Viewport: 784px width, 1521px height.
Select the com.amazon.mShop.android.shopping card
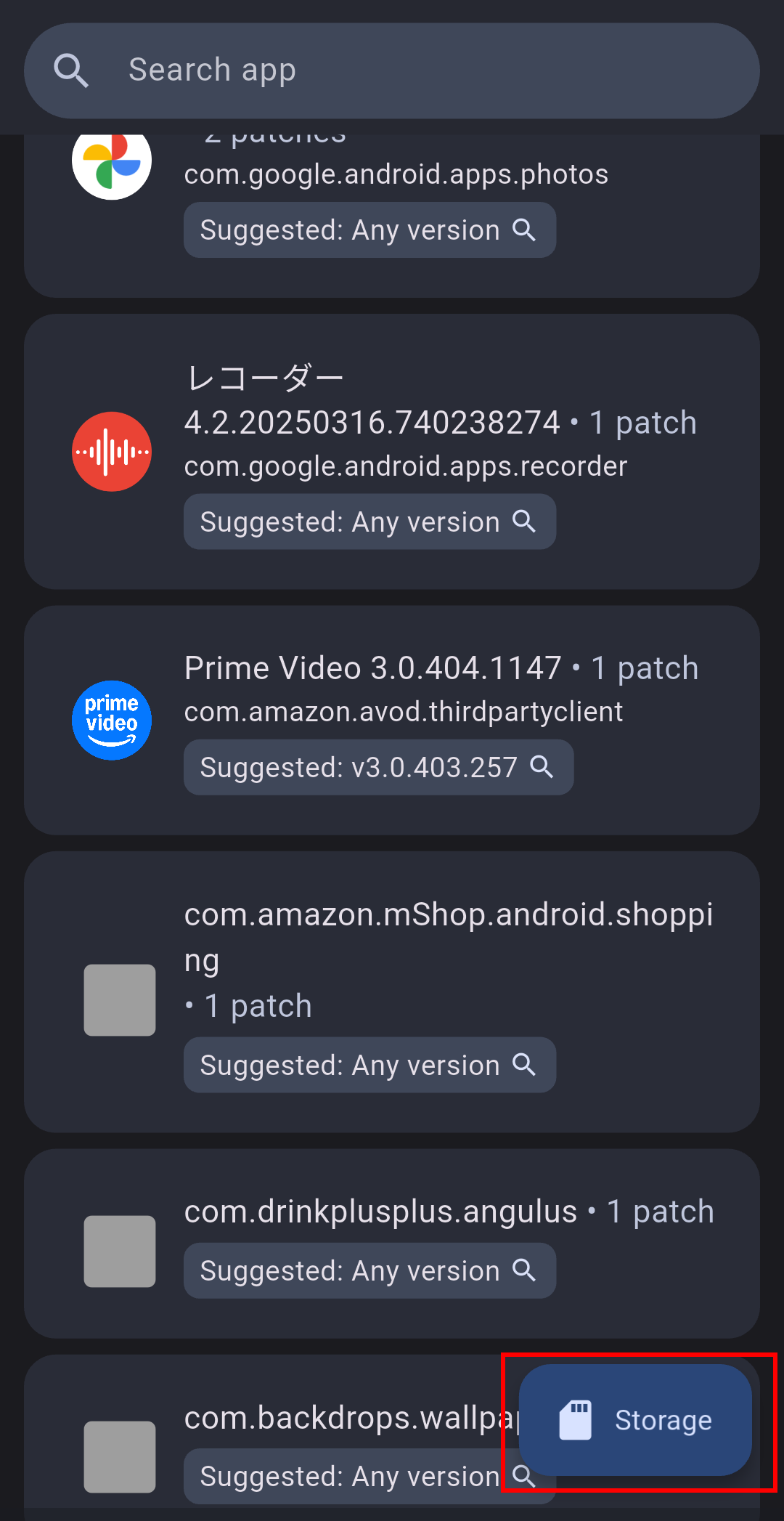pyautogui.click(x=392, y=991)
